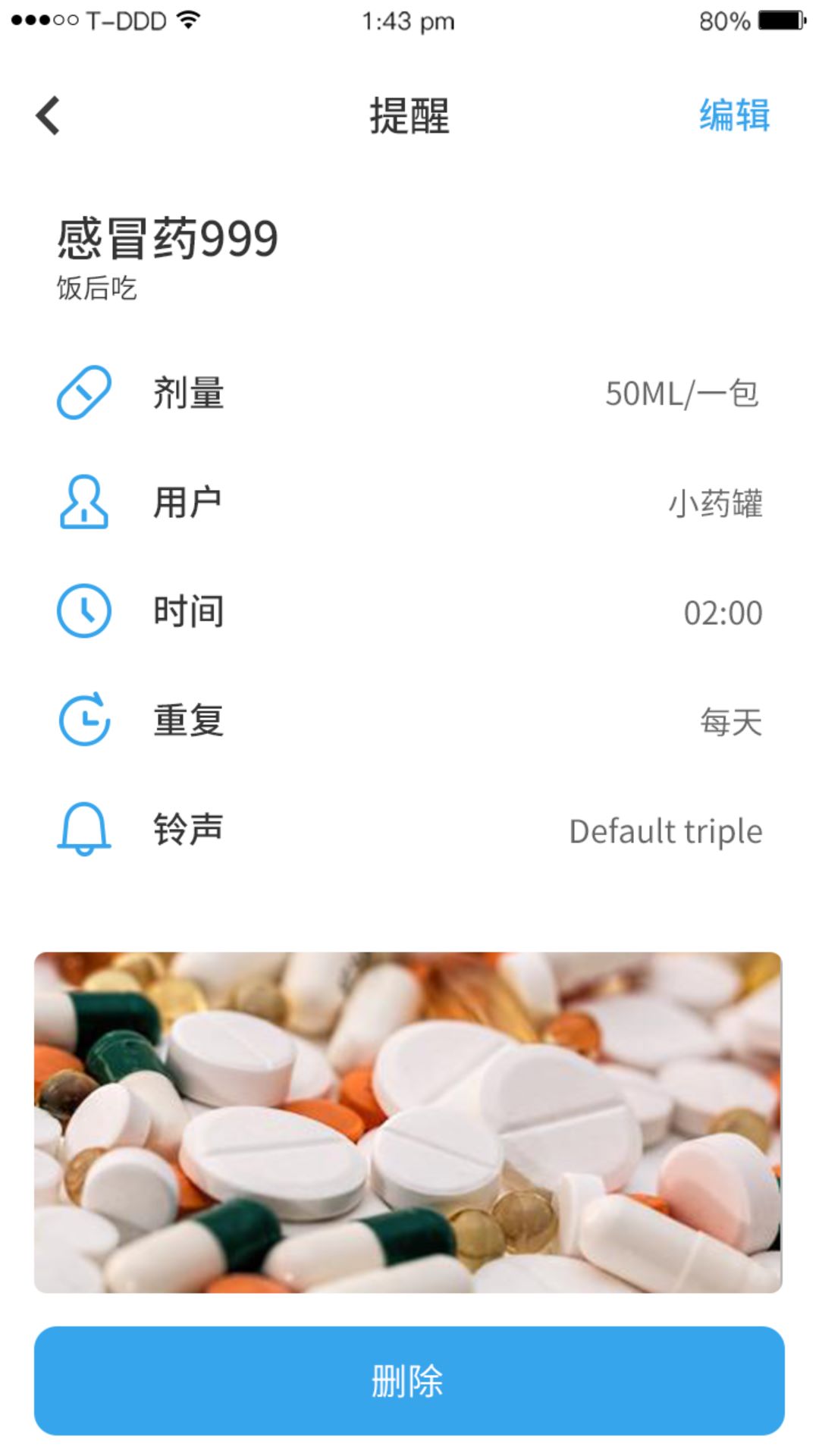Click the medicine name 感冒药999

[x=165, y=237]
